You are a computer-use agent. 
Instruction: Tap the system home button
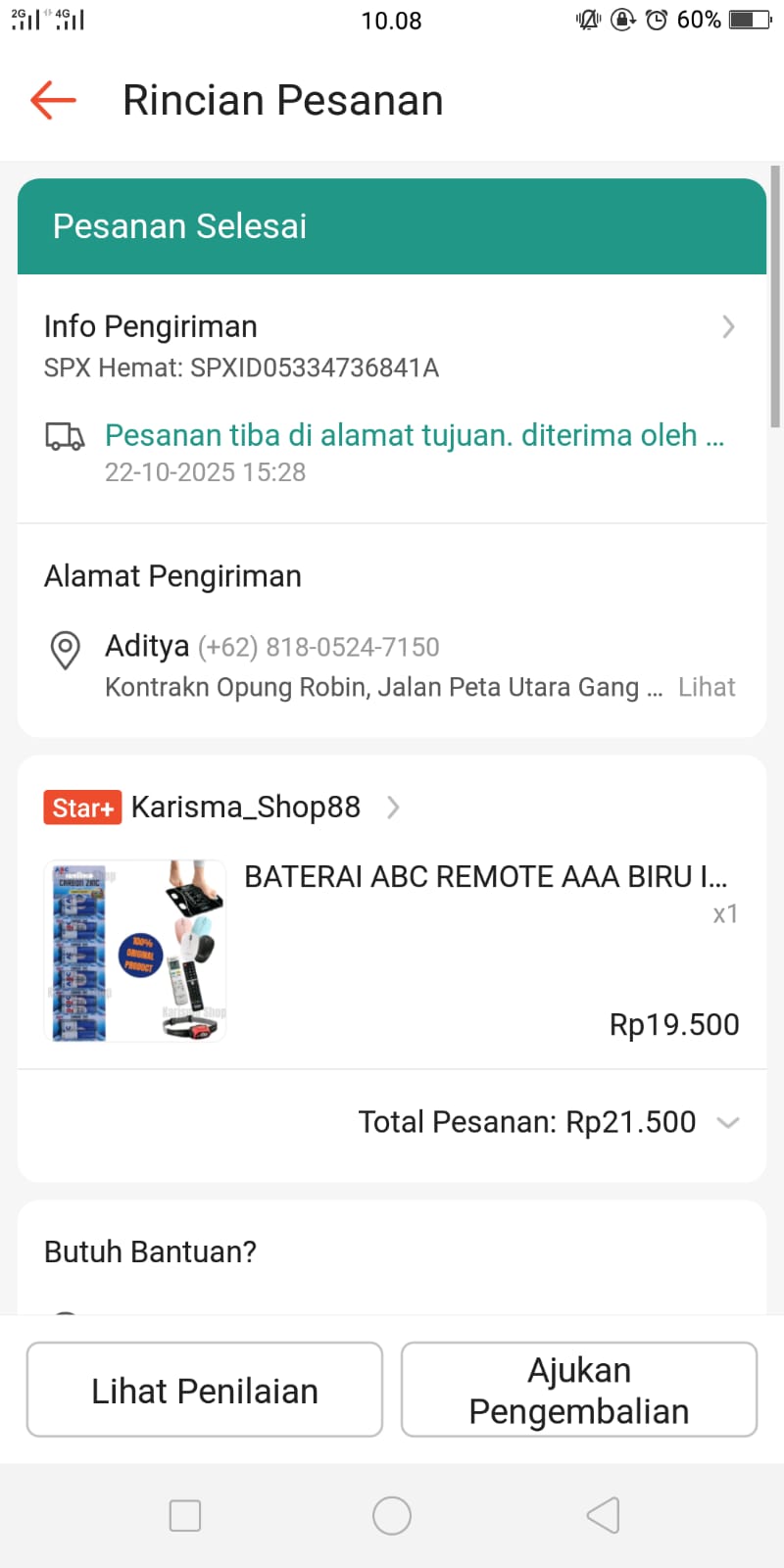392,1515
